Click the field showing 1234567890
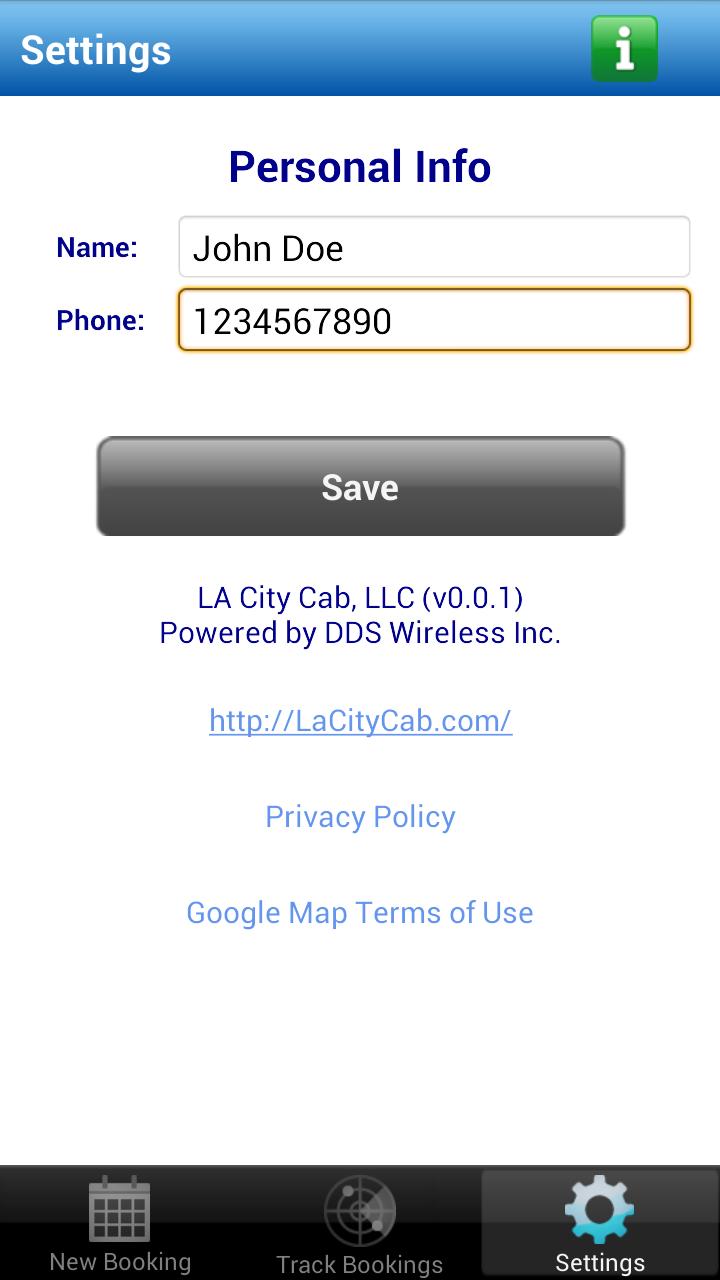The height and width of the screenshot is (1280, 720). 433,320
